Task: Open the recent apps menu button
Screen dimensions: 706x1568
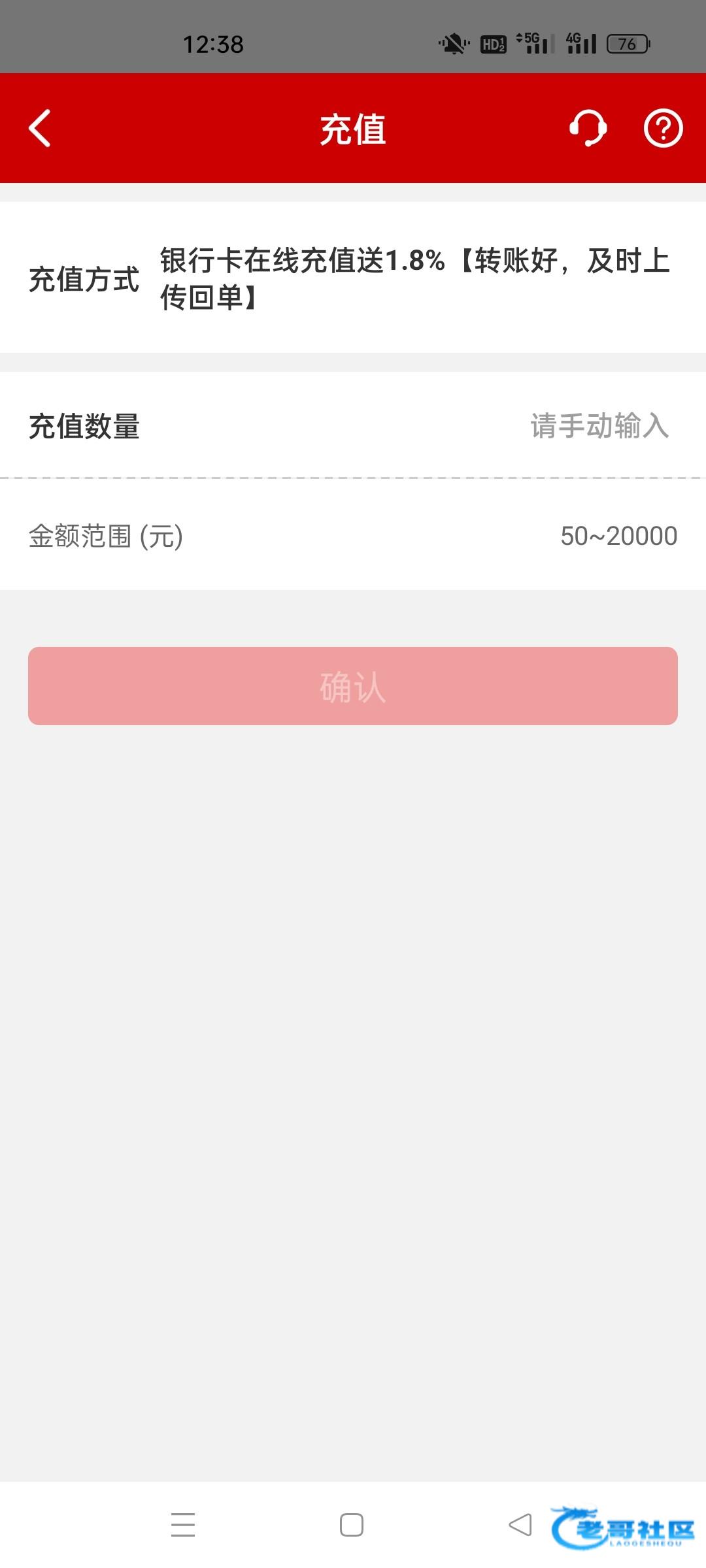Action: pos(183,1525)
